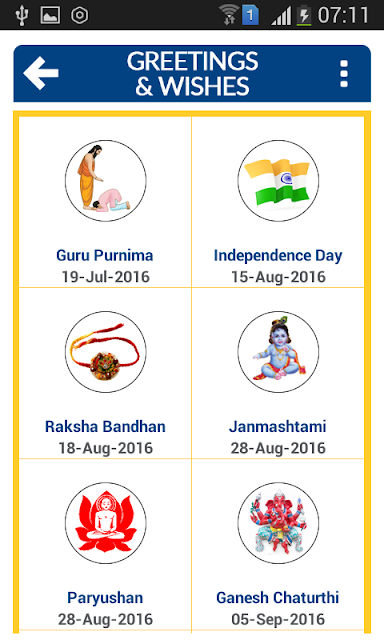Open the Paryushan greetings
The image size is (384, 640).
[105, 545]
